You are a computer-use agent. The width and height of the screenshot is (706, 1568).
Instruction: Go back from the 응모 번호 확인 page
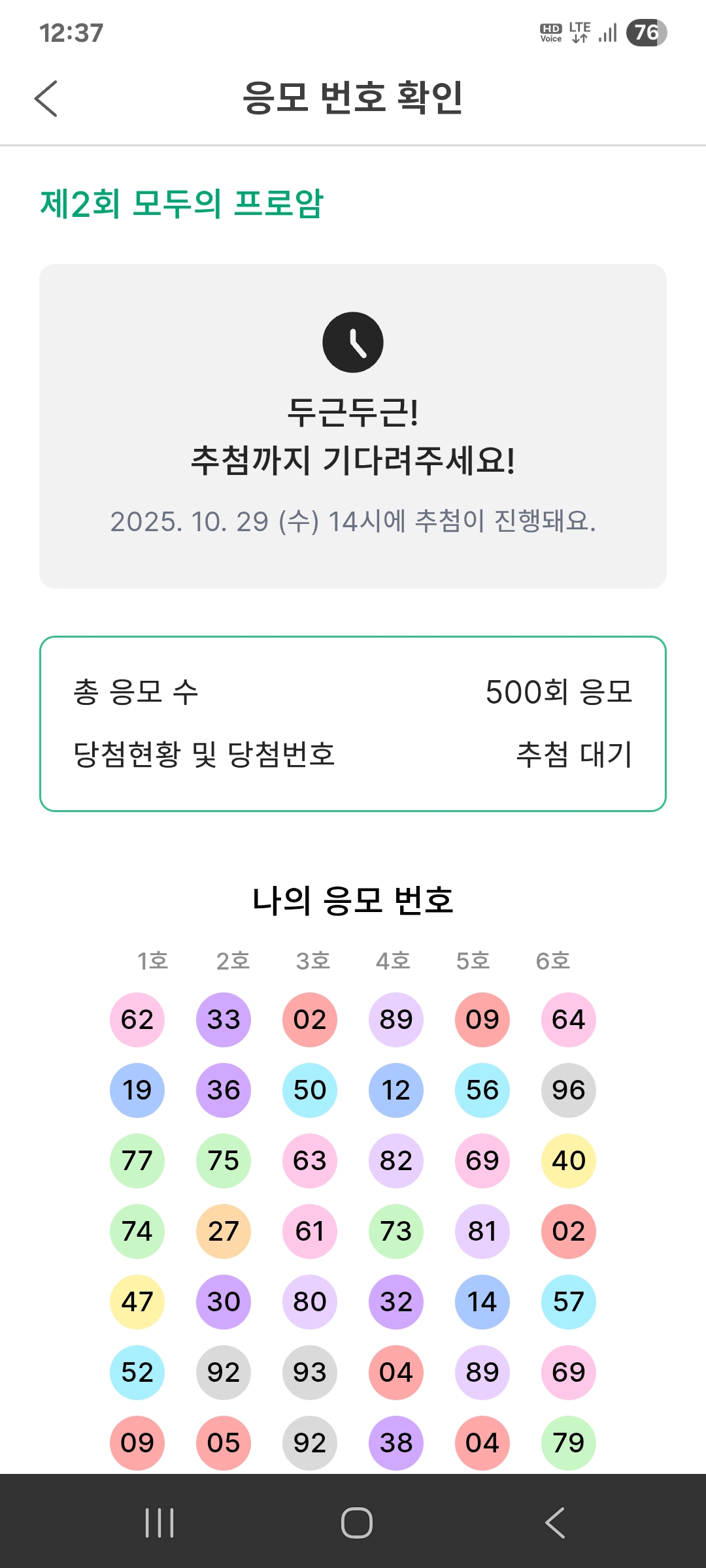click(46, 99)
